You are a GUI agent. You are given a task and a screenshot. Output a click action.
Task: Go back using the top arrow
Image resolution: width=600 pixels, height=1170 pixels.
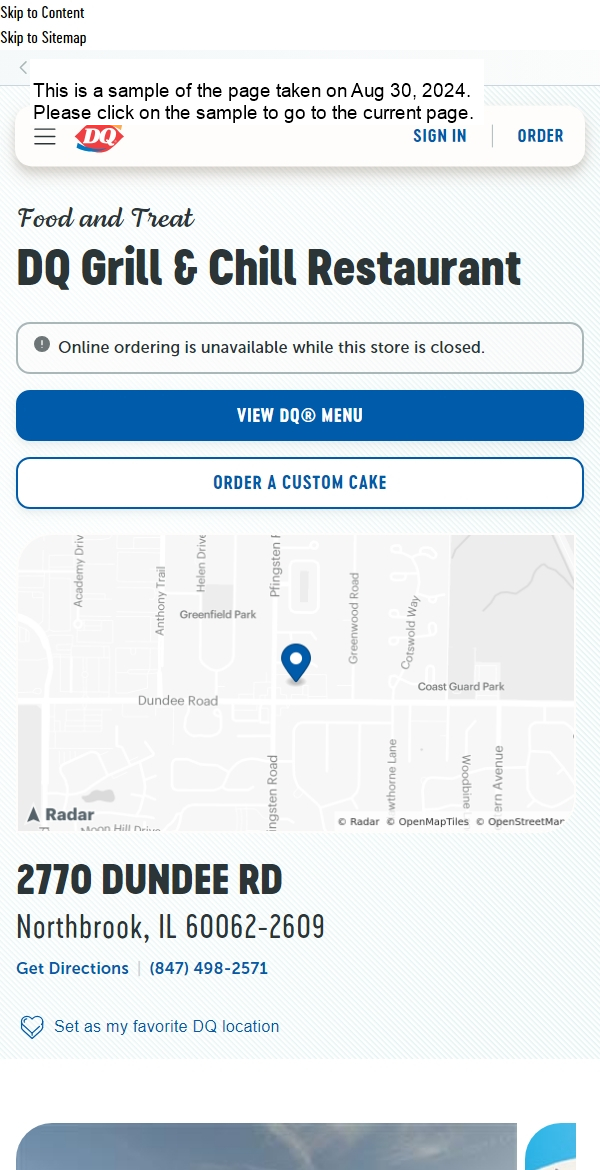pos(23,68)
